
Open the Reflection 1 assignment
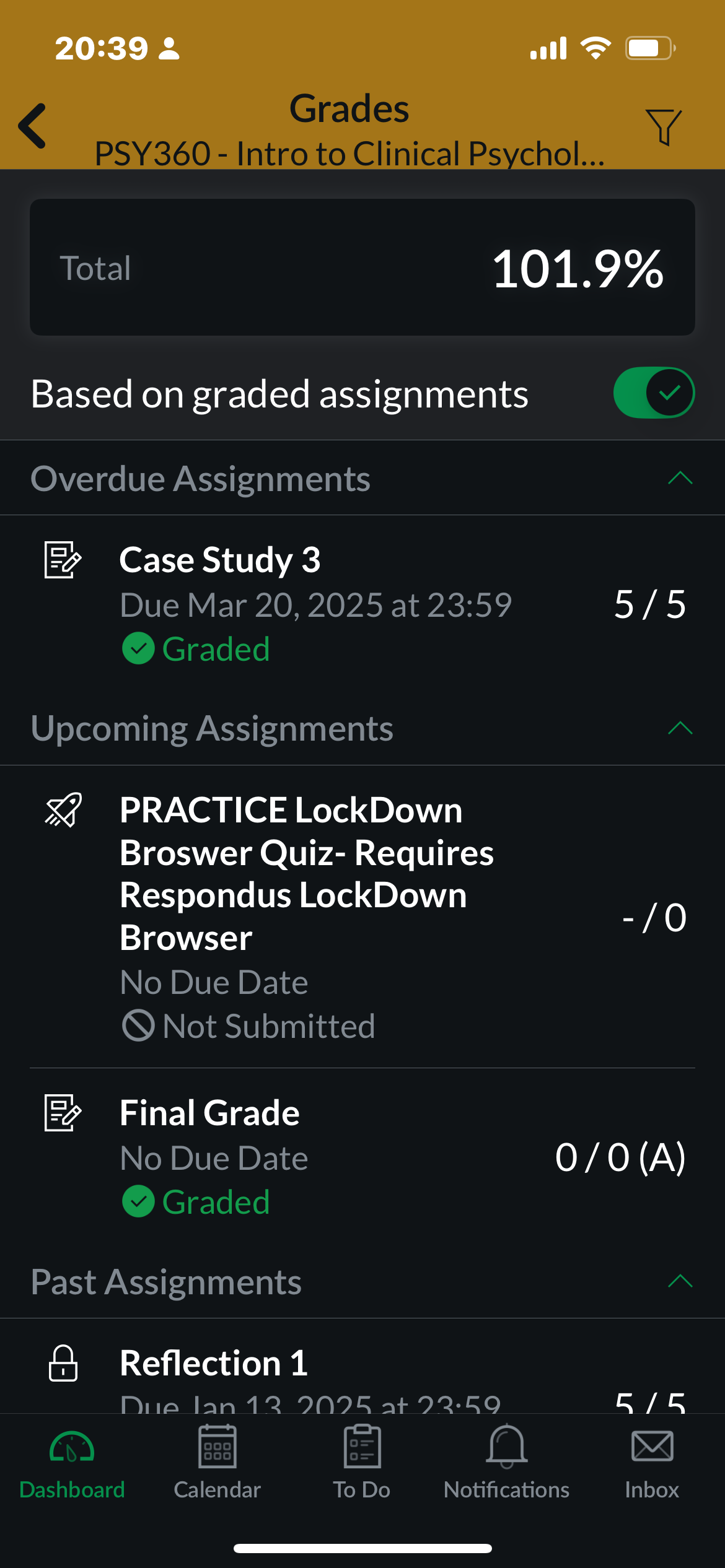click(x=362, y=1366)
